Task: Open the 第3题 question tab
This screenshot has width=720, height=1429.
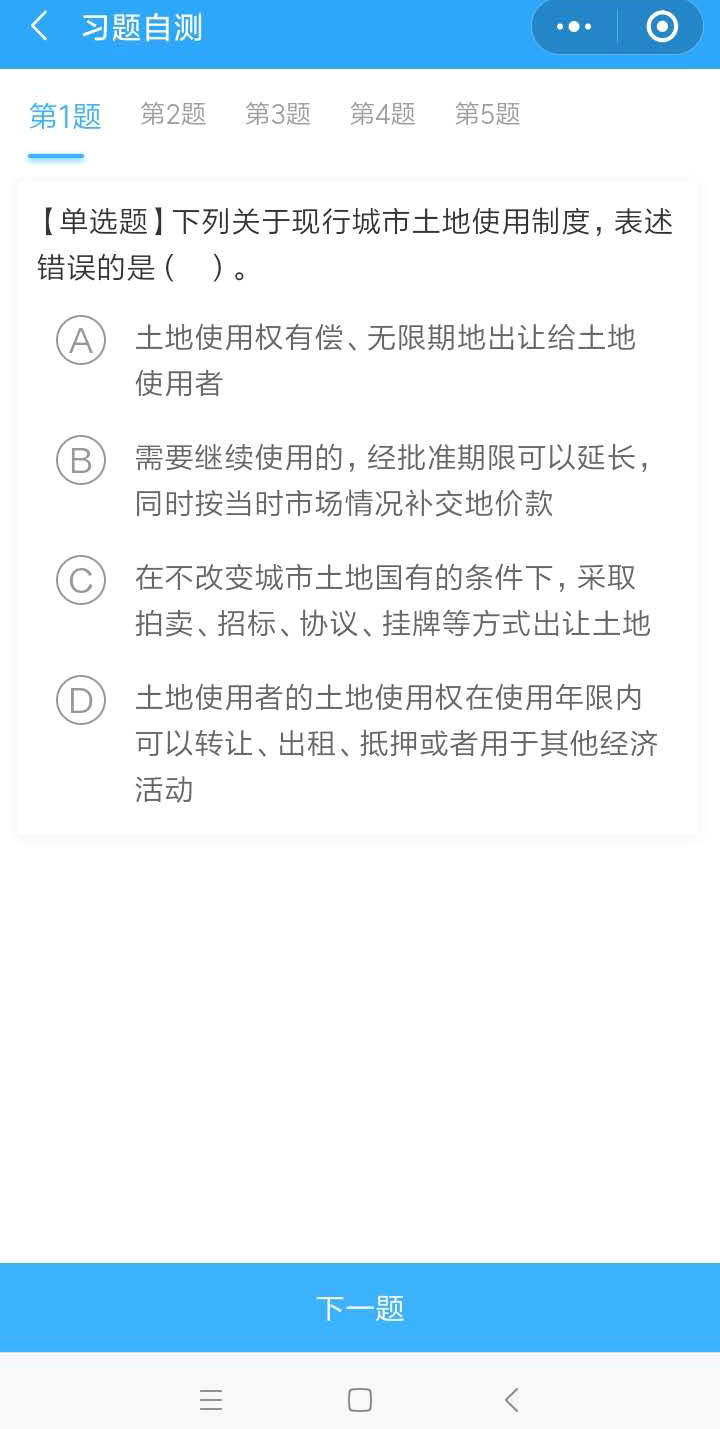Action: (276, 114)
